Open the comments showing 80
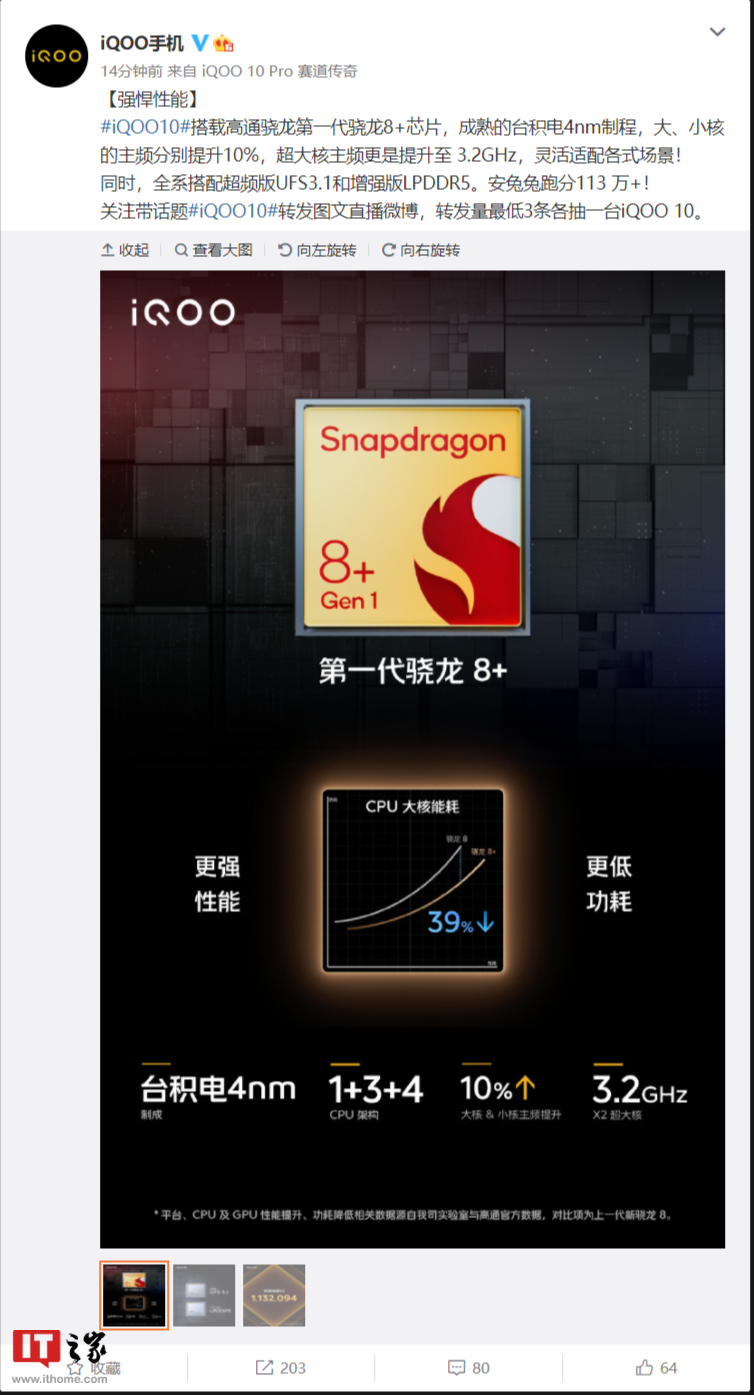 tap(469, 1367)
